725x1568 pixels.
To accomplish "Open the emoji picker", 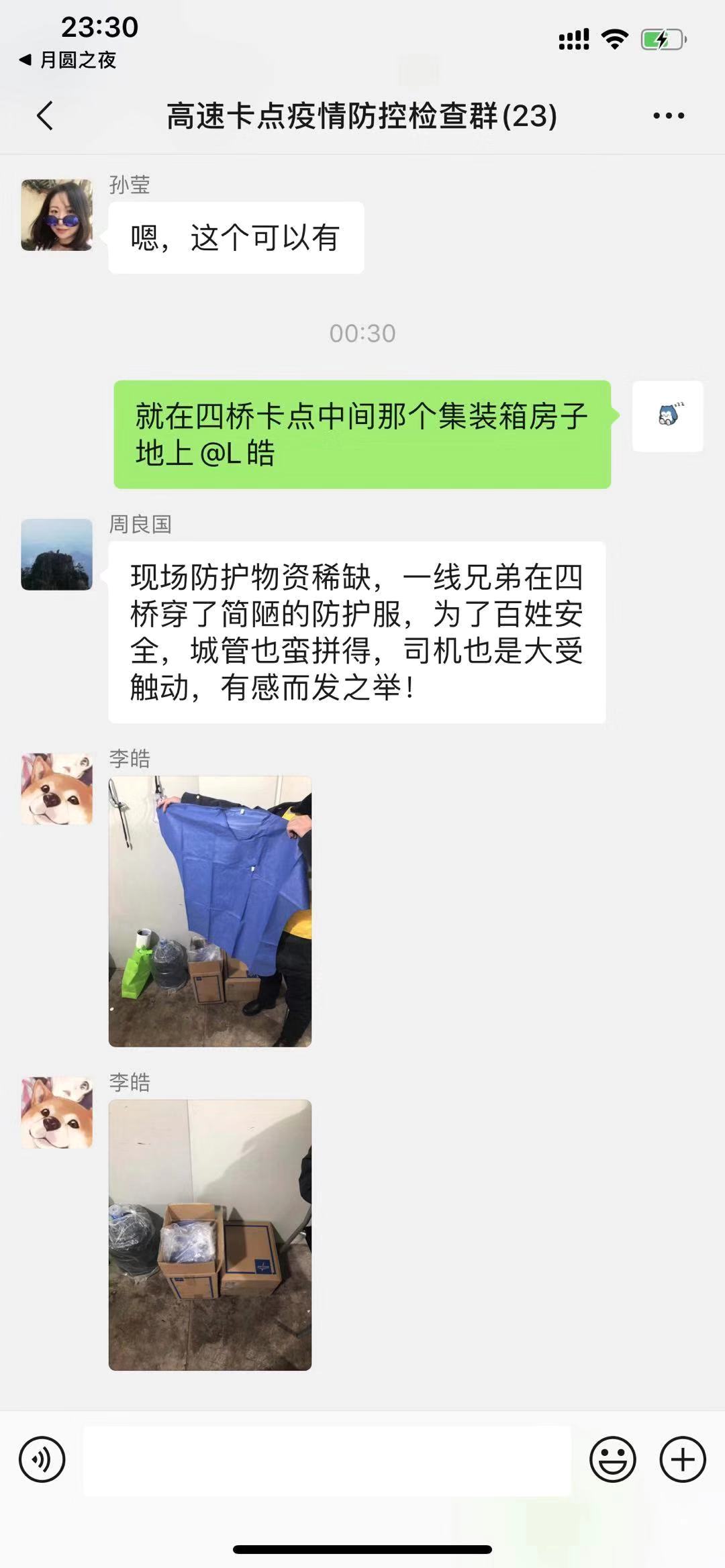I will pos(613,1459).
